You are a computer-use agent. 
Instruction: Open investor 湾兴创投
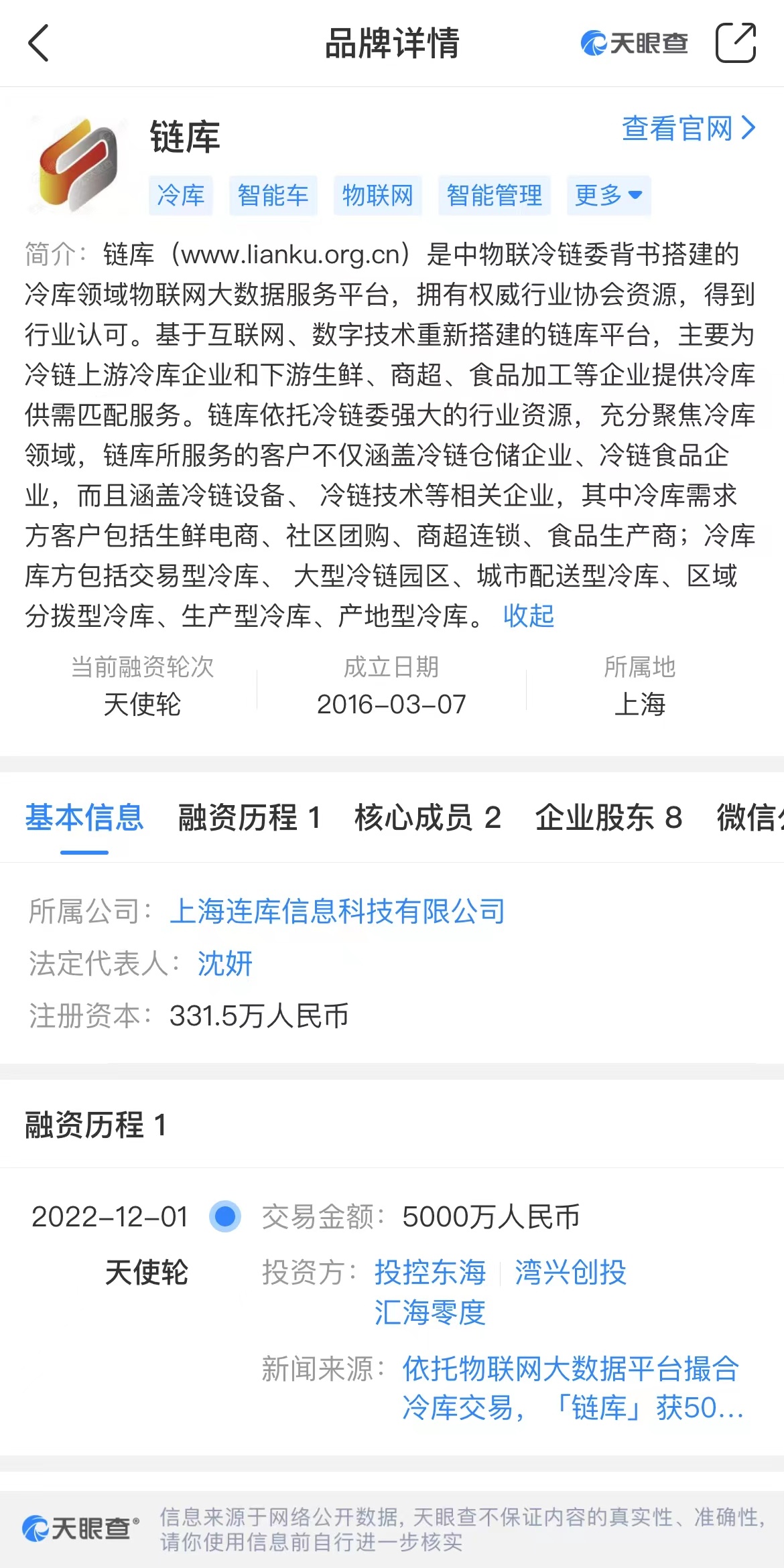coord(570,1273)
